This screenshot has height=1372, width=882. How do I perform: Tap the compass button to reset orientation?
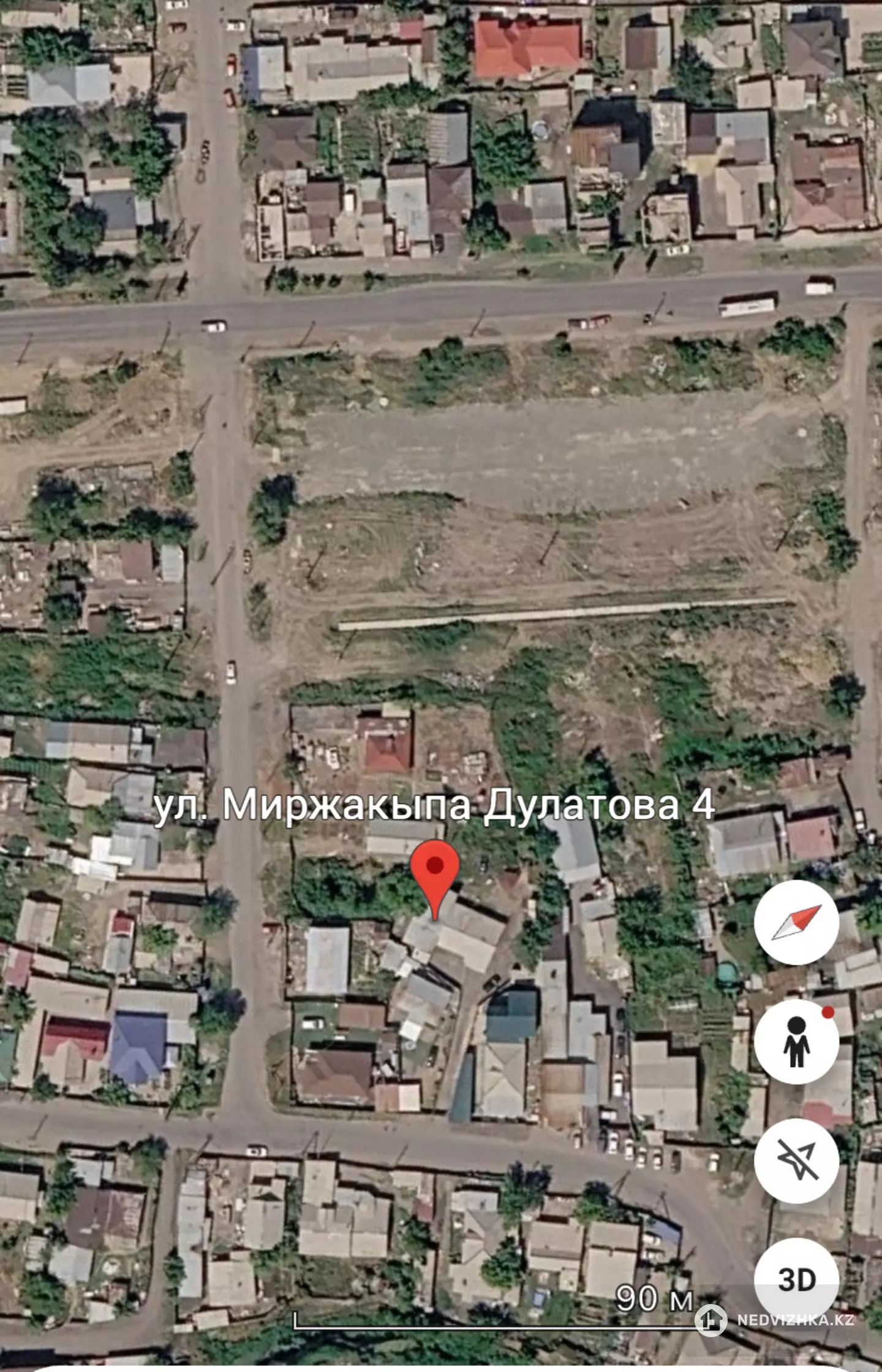(x=796, y=922)
